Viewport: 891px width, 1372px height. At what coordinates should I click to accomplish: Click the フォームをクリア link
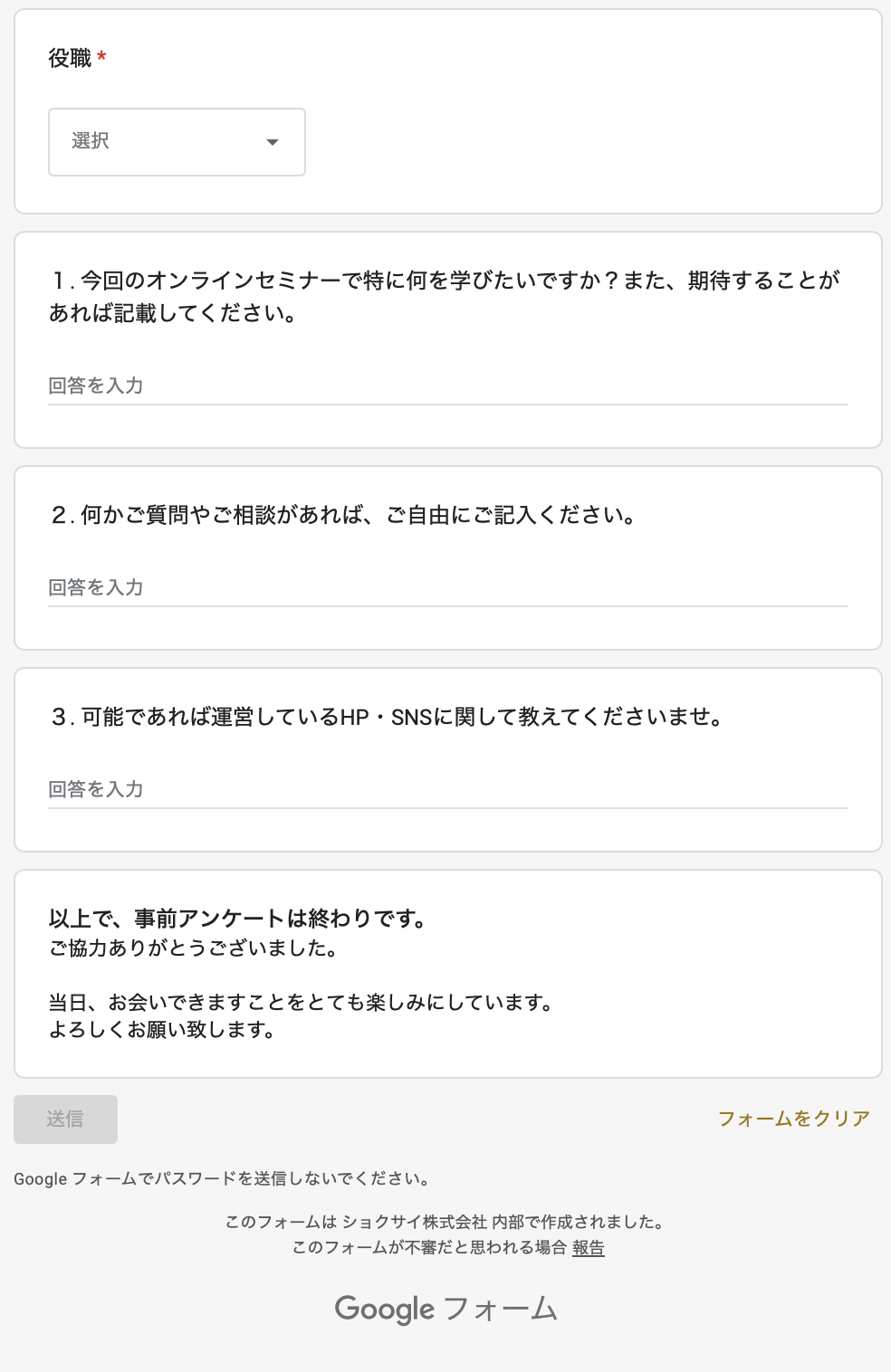click(x=793, y=1120)
